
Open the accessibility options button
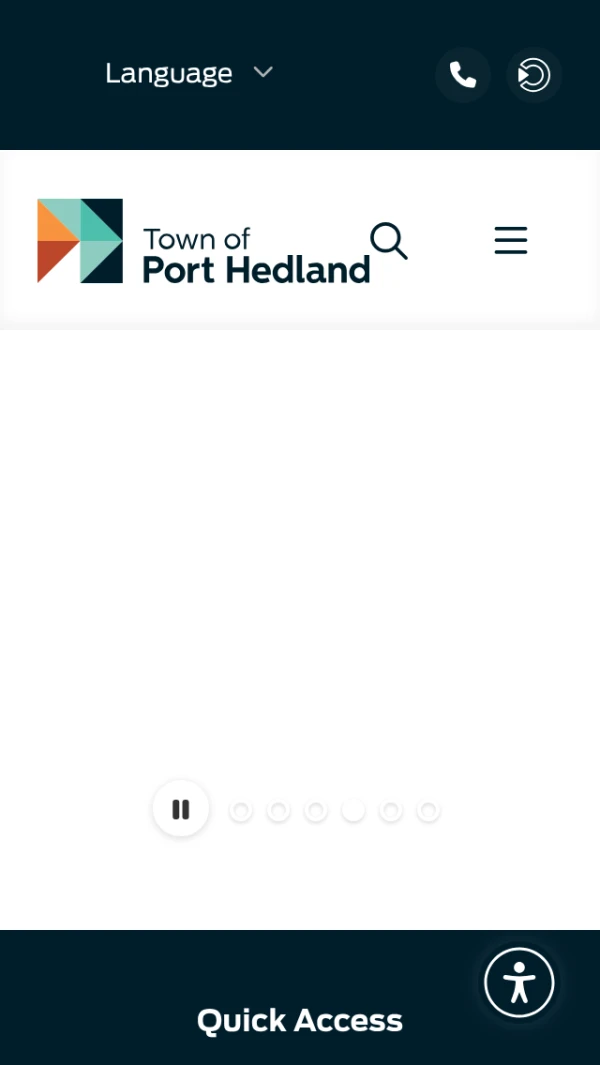519,983
